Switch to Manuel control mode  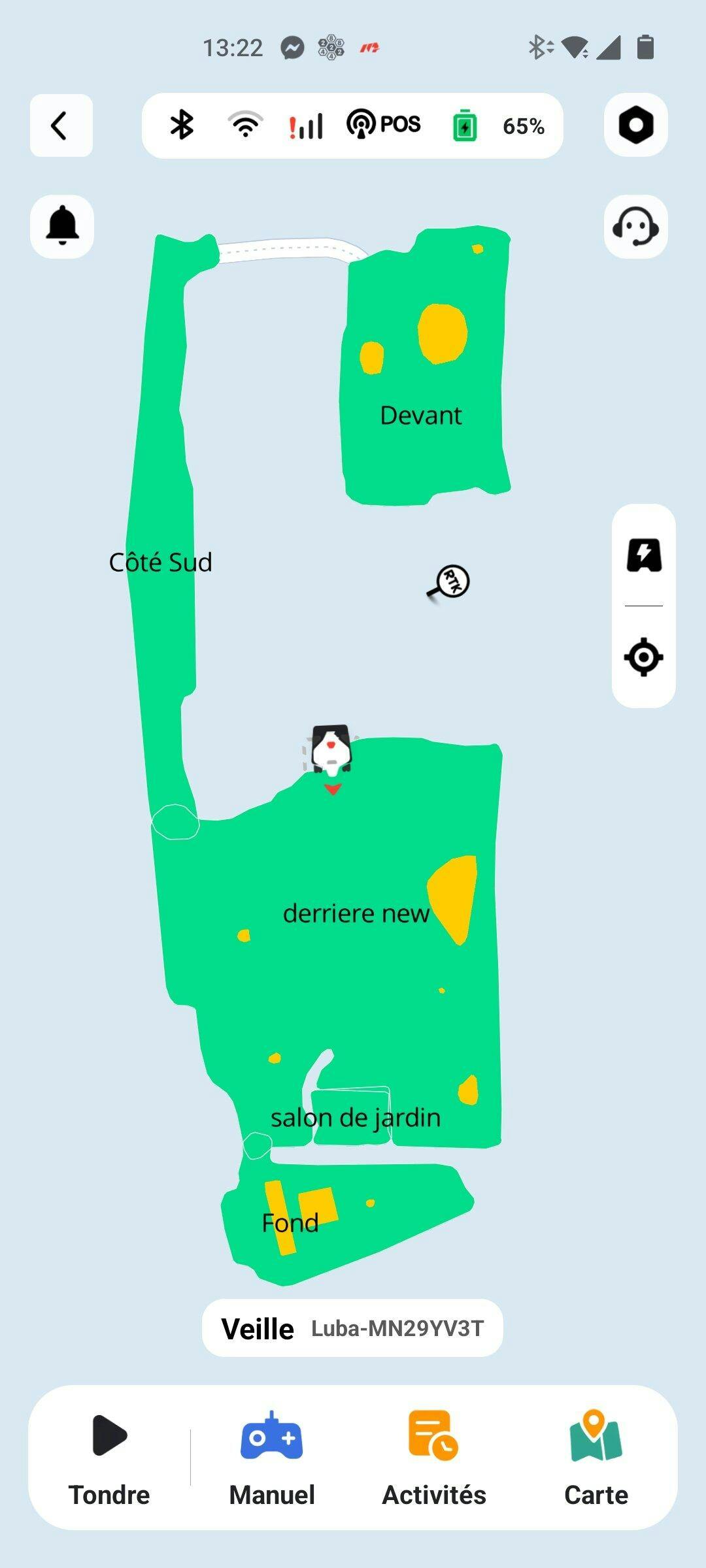pos(271,1458)
